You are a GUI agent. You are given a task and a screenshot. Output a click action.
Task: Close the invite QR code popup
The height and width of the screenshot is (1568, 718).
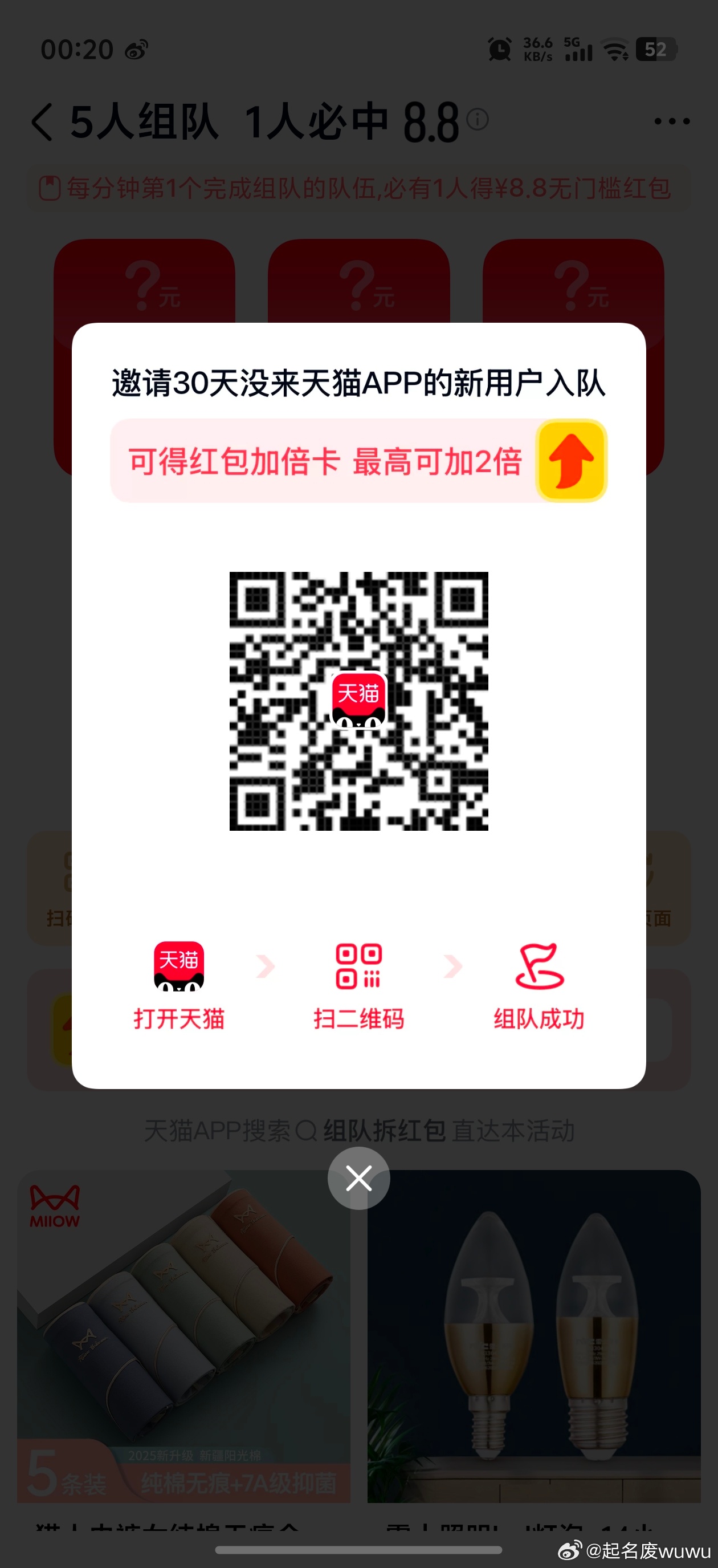[x=358, y=1178]
